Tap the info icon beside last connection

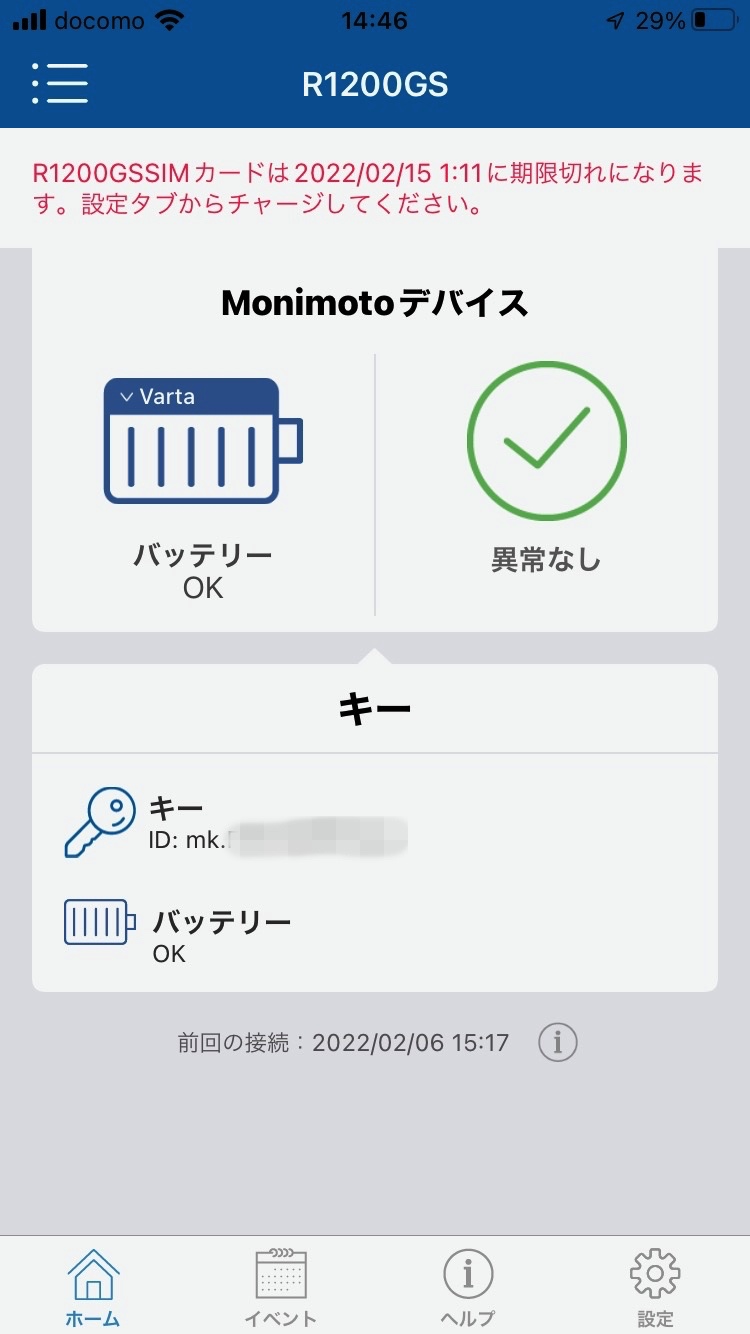[x=558, y=1043]
